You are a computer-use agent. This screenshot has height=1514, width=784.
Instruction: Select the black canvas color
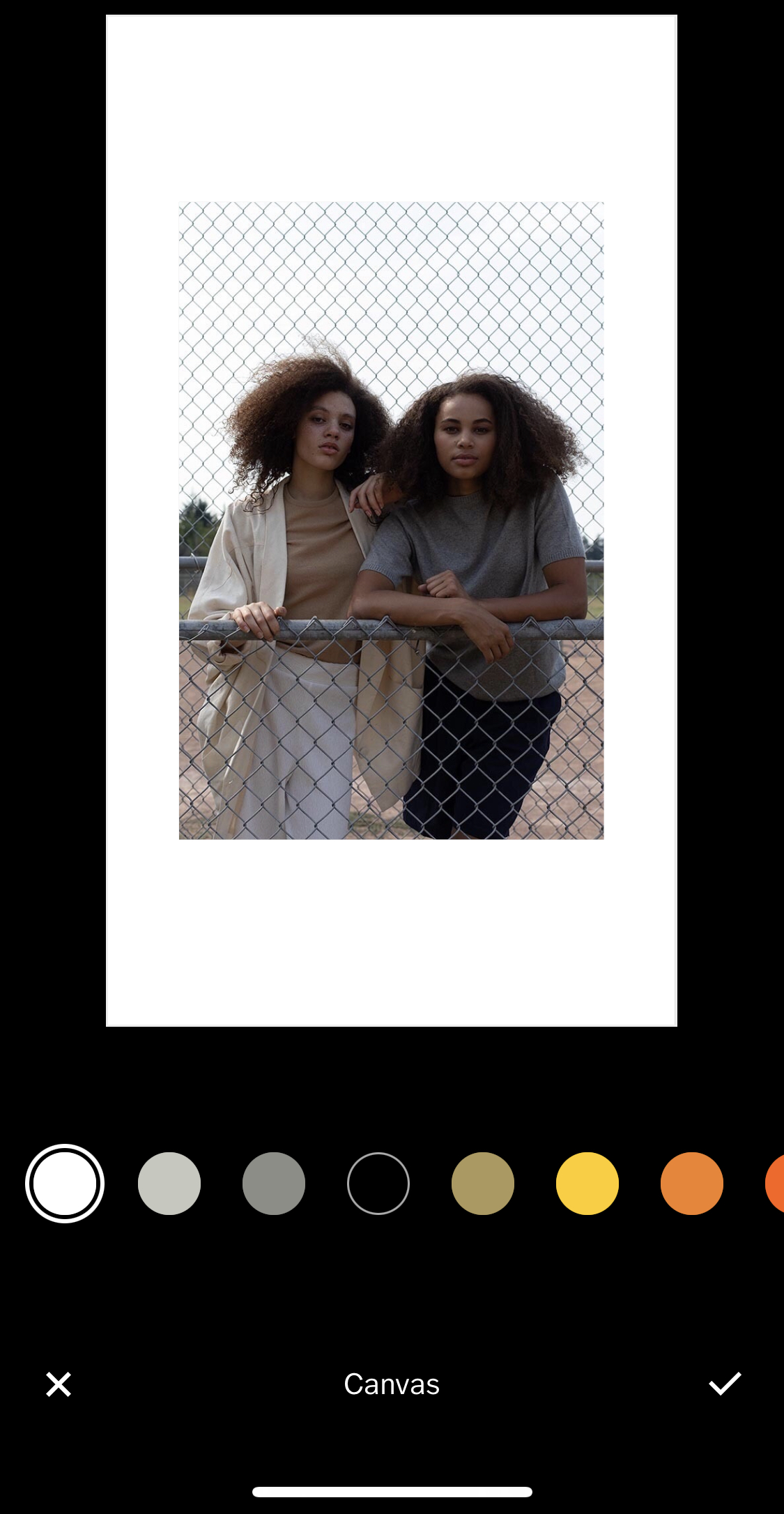[378, 1184]
